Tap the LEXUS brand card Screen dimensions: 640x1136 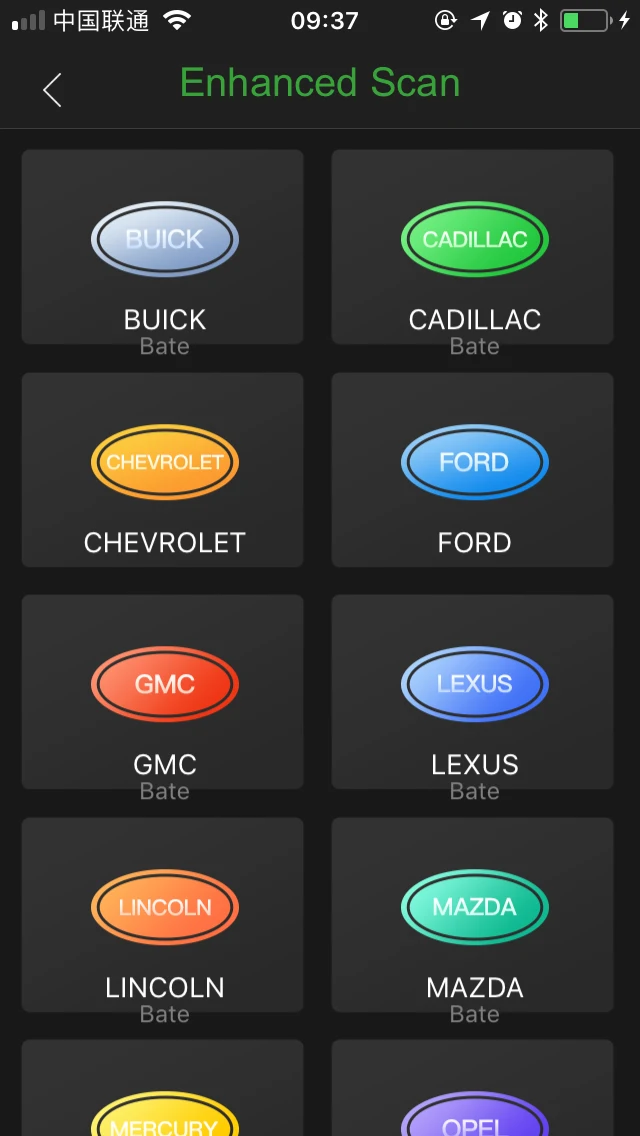[x=473, y=692]
